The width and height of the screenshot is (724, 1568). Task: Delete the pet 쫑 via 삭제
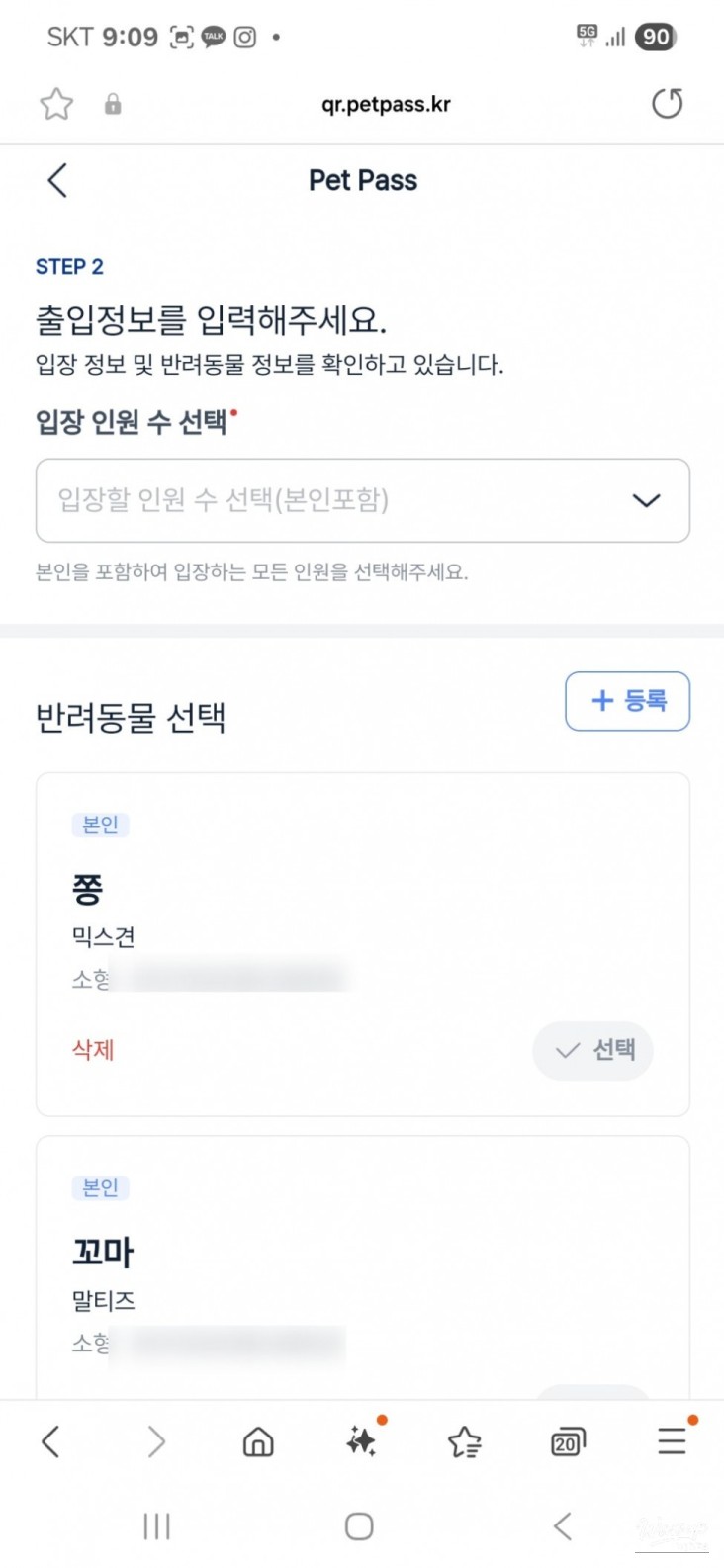(x=93, y=1050)
